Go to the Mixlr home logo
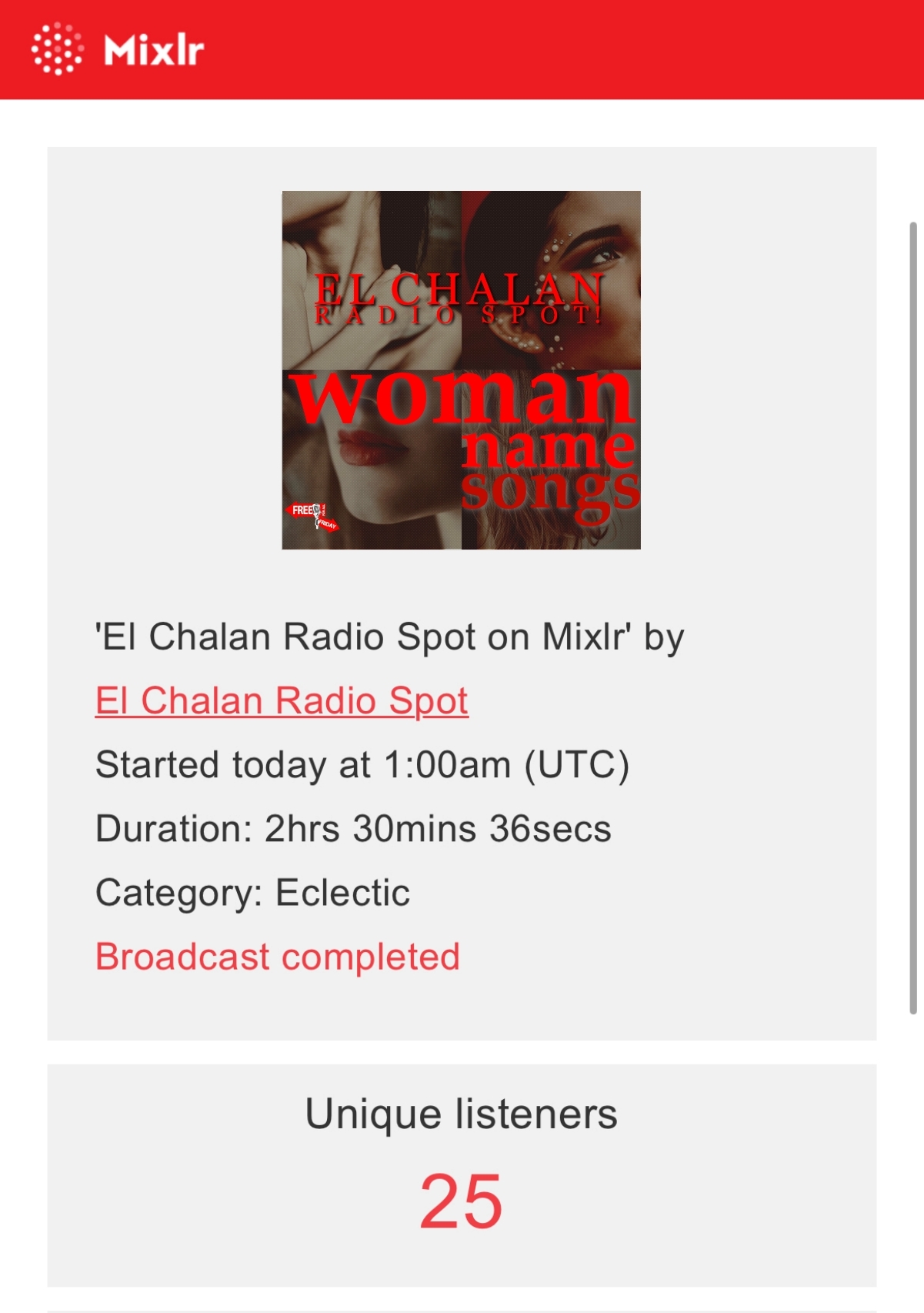This screenshot has height=1313, width=924. coord(118,50)
